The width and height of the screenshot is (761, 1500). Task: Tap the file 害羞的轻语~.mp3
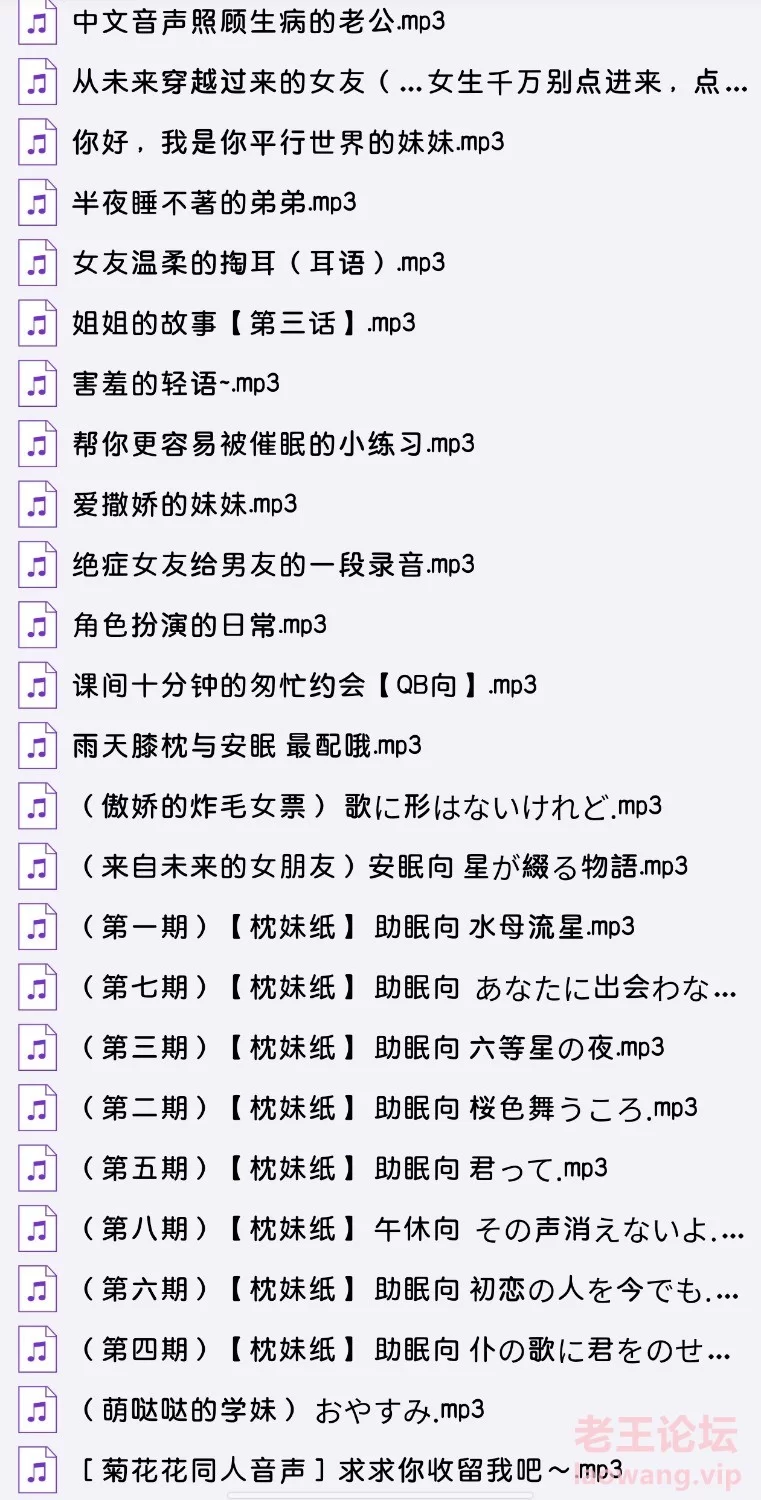tap(380, 384)
